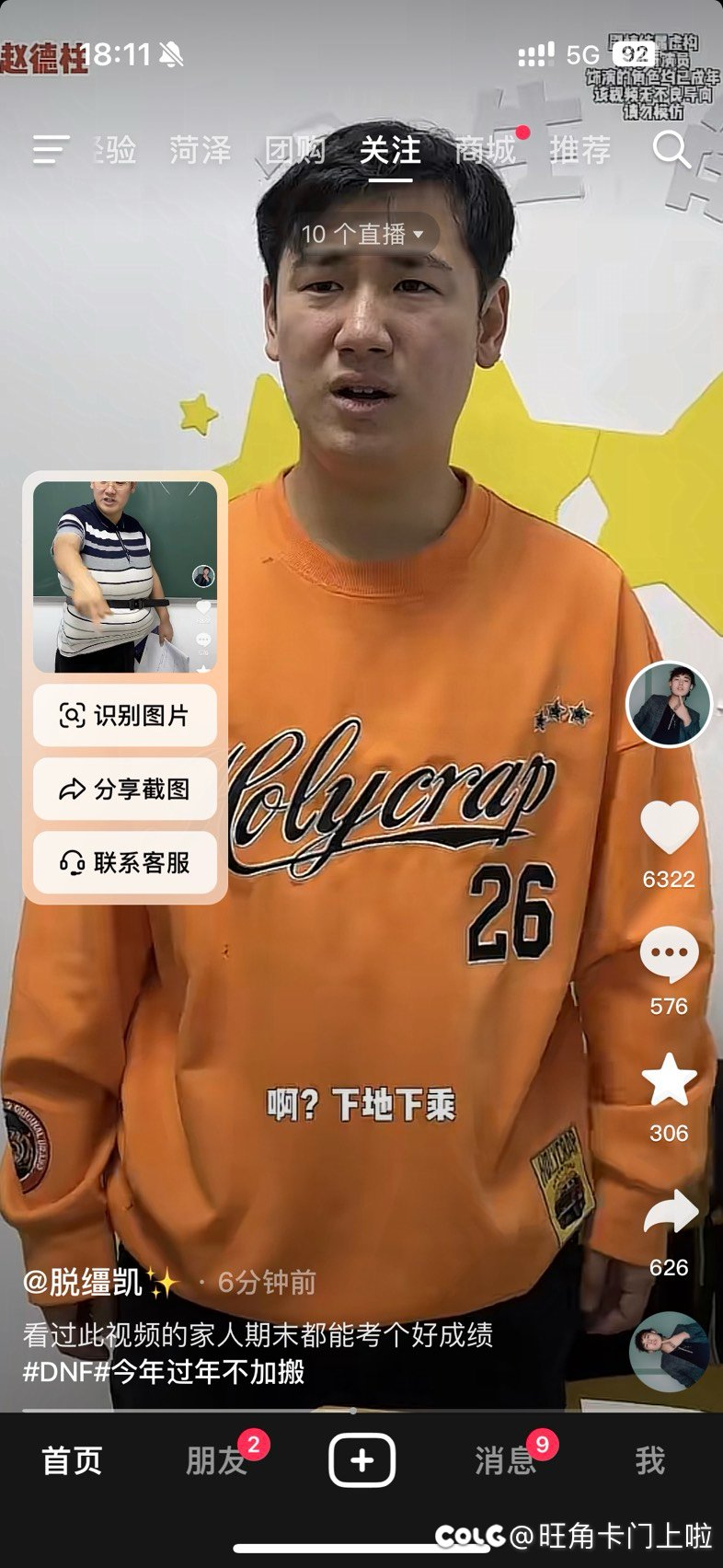Open the 商城 tab

pos(486,149)
